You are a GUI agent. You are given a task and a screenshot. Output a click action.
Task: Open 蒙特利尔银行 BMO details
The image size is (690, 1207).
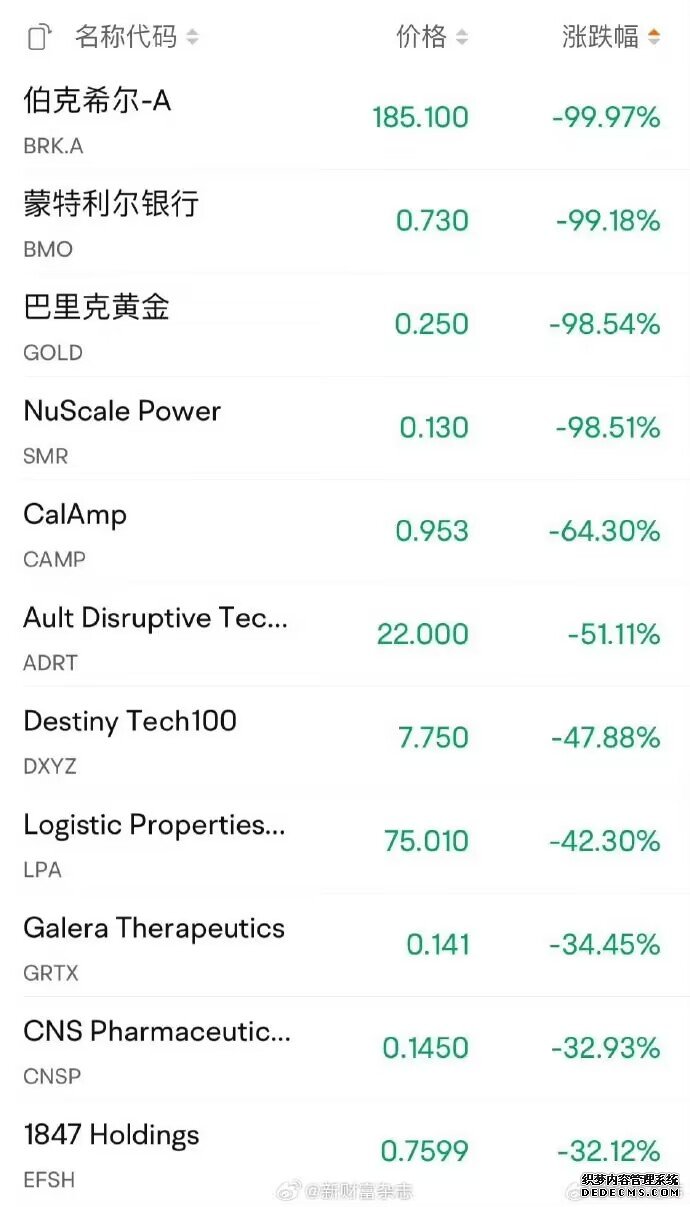point(345,221)
